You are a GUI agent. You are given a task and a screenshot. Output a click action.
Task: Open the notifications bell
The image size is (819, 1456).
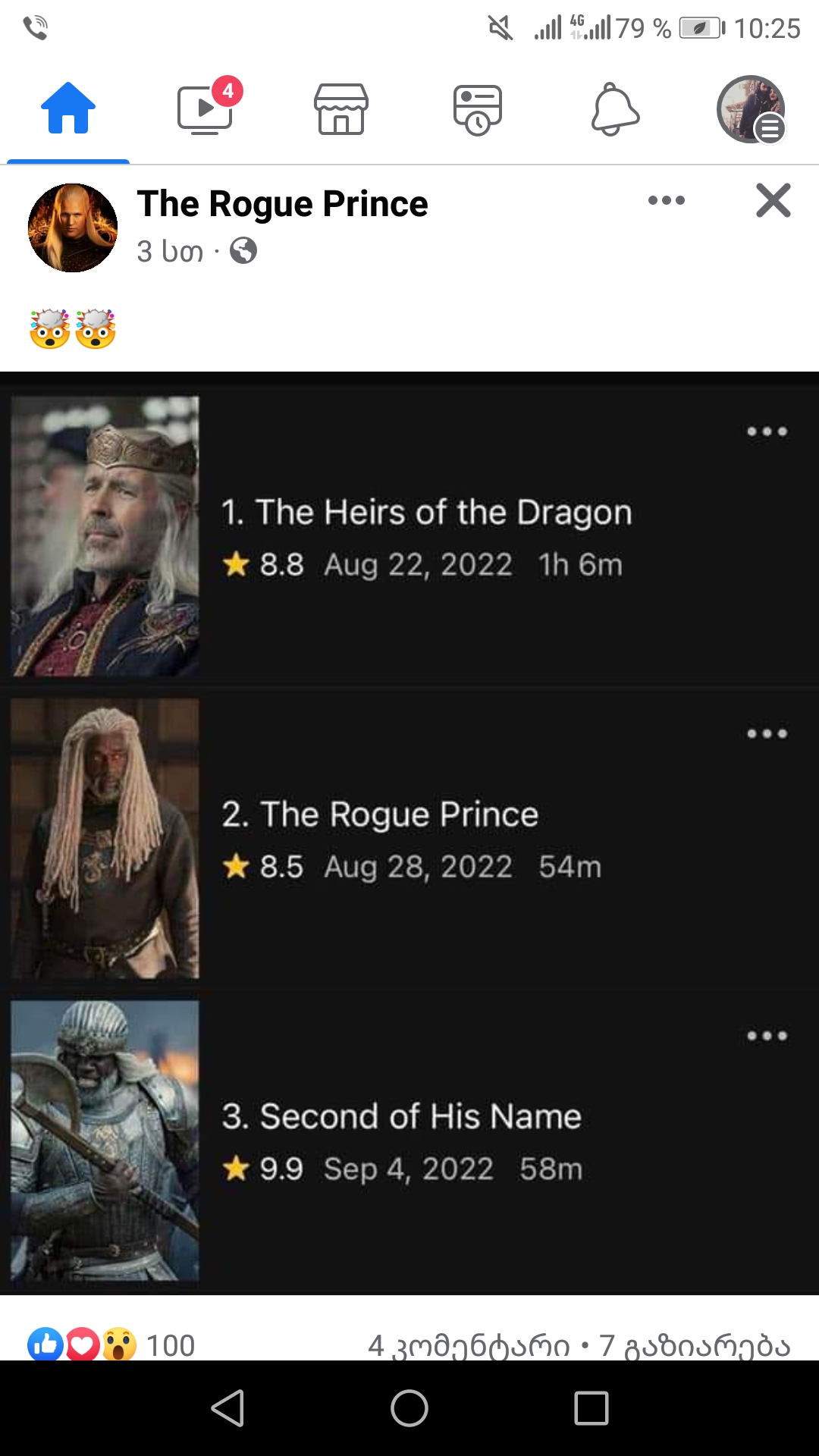click(x=615, y=110)
